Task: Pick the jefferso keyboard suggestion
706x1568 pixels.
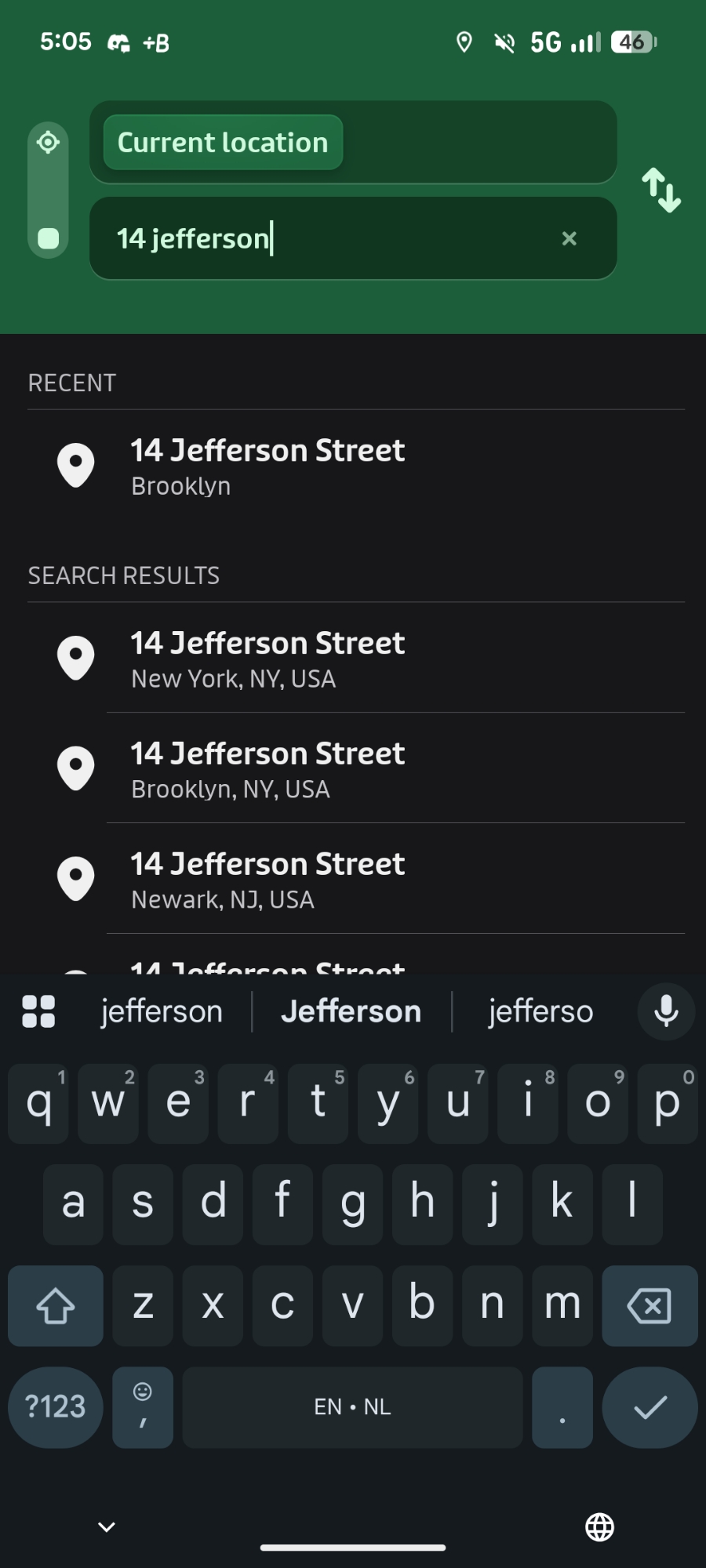Action: point(540,1011)
